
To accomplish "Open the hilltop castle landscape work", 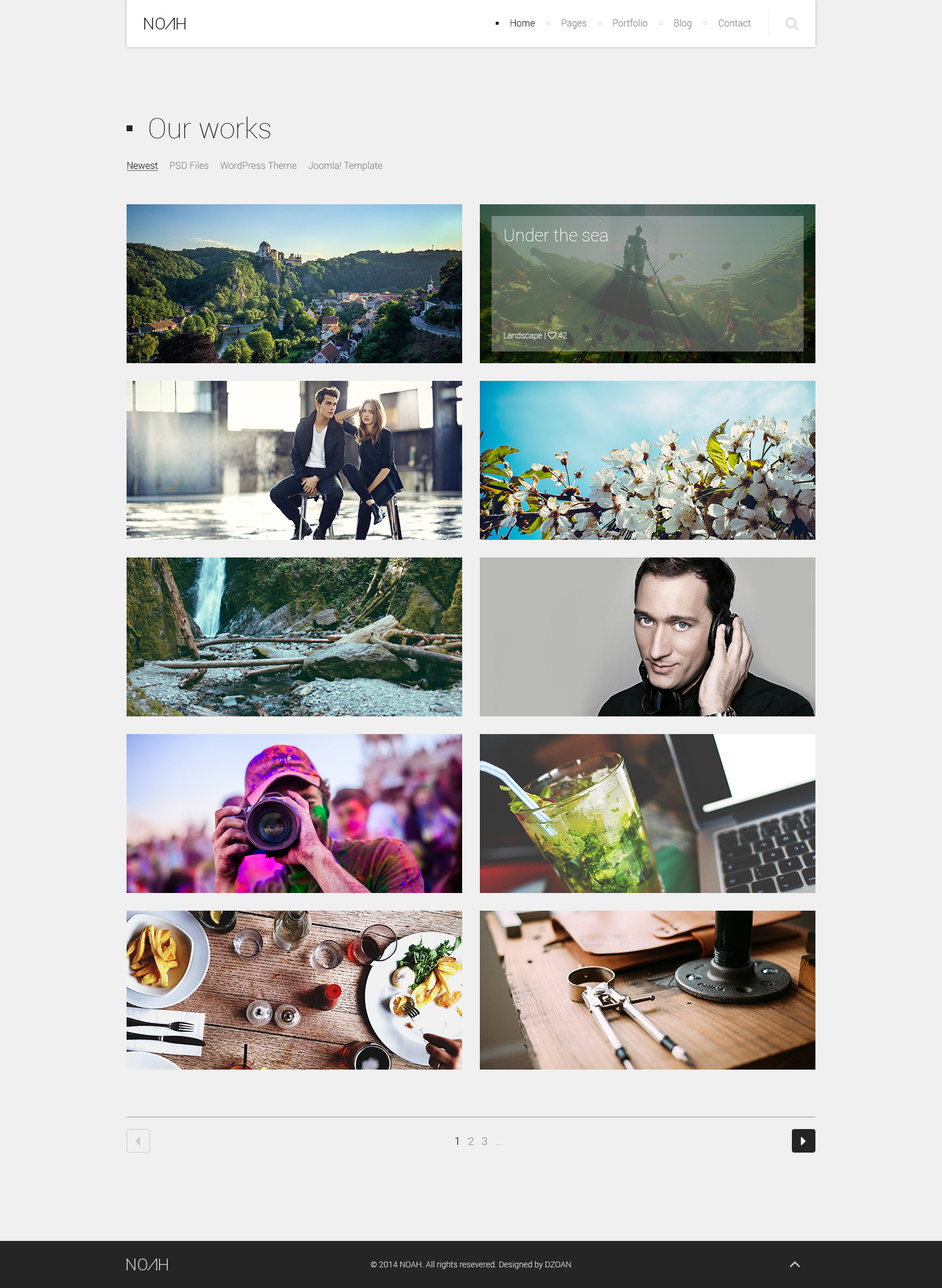I will (294, 284).
